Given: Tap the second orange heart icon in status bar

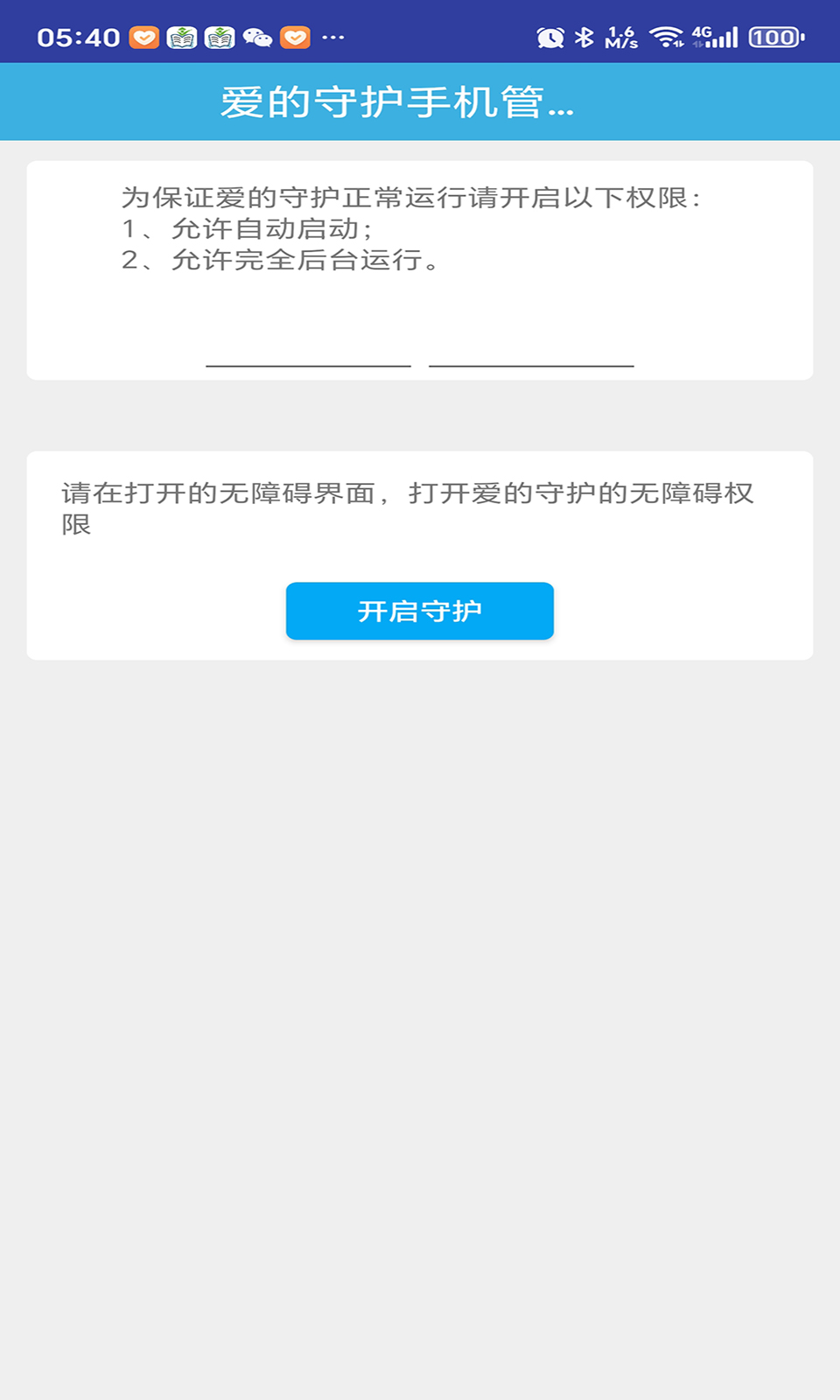Looking at the screenshot, I should 296,38.
